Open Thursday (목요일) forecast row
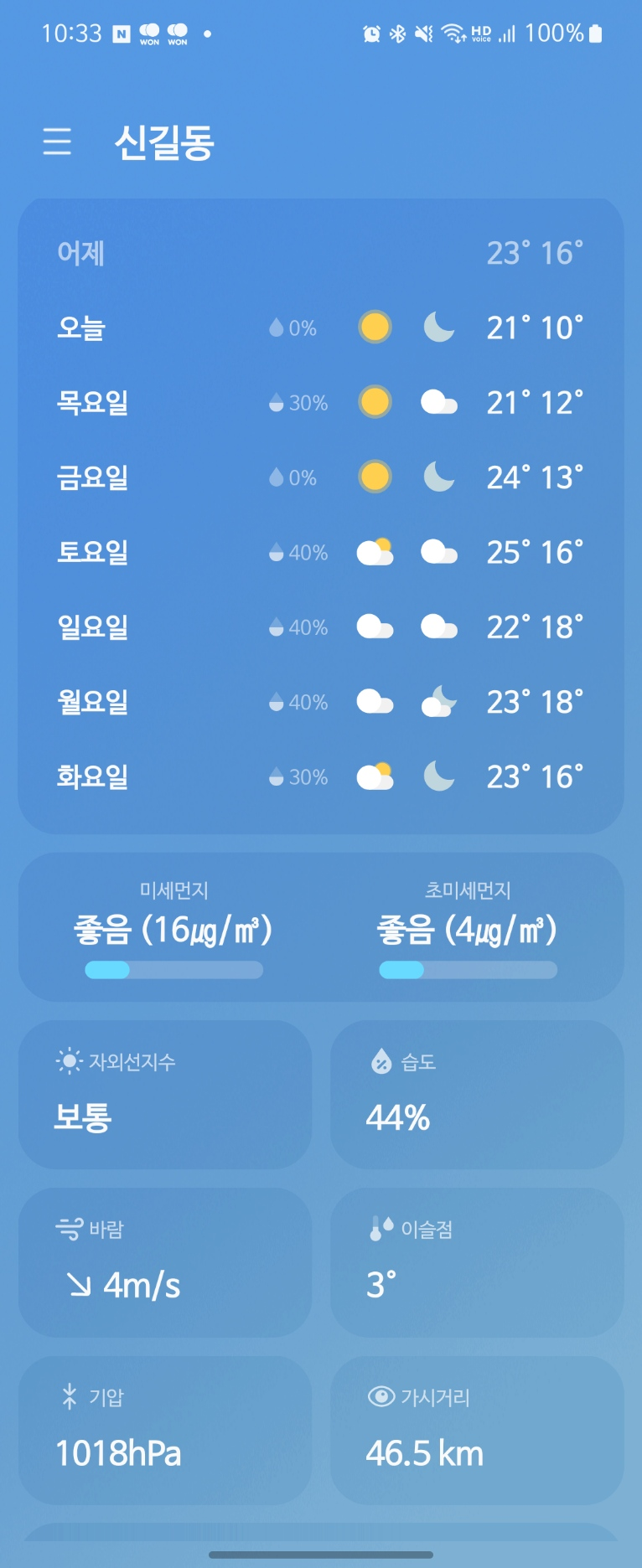 pos(320,403)
